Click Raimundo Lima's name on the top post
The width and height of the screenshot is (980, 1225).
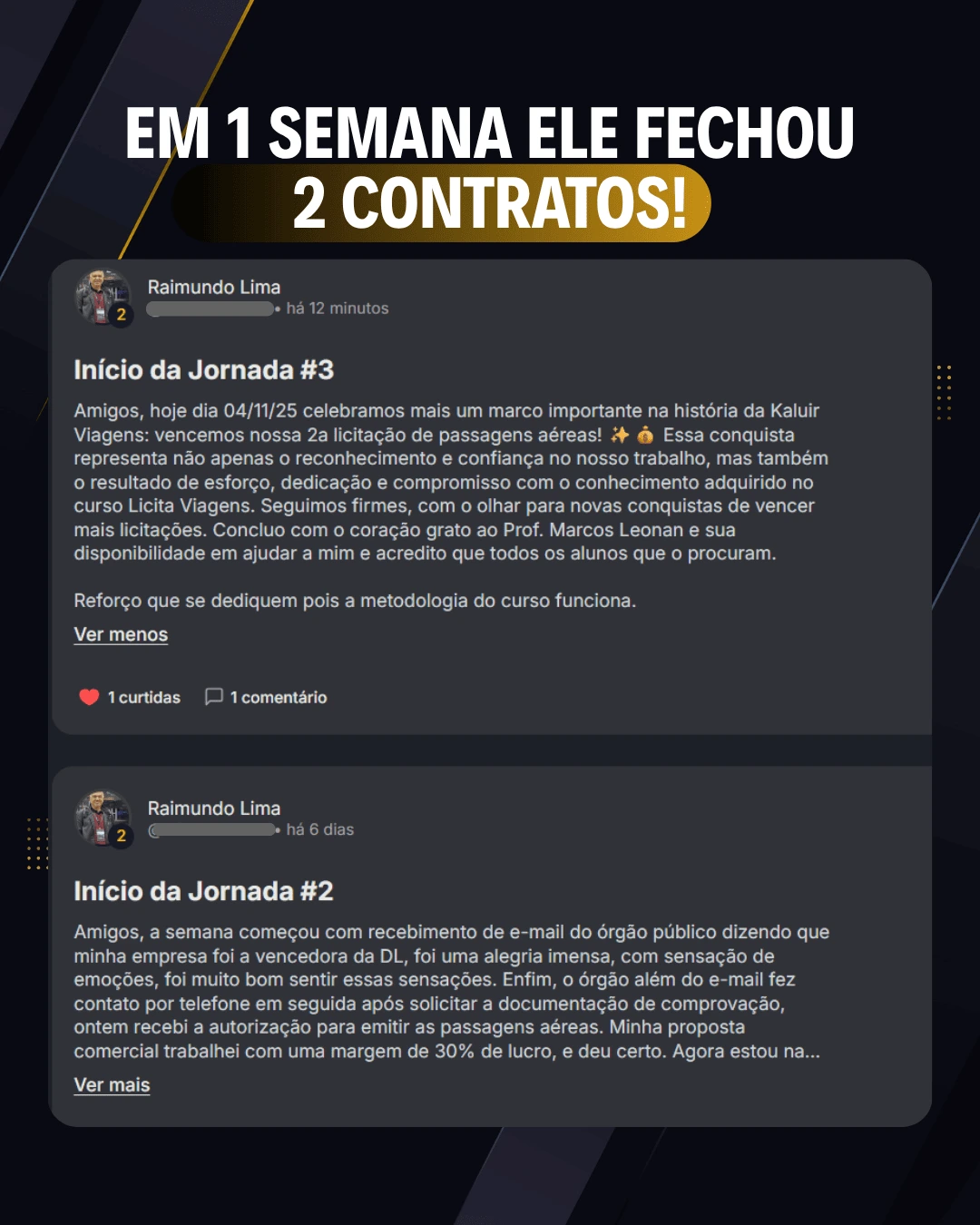pos(214,287)
